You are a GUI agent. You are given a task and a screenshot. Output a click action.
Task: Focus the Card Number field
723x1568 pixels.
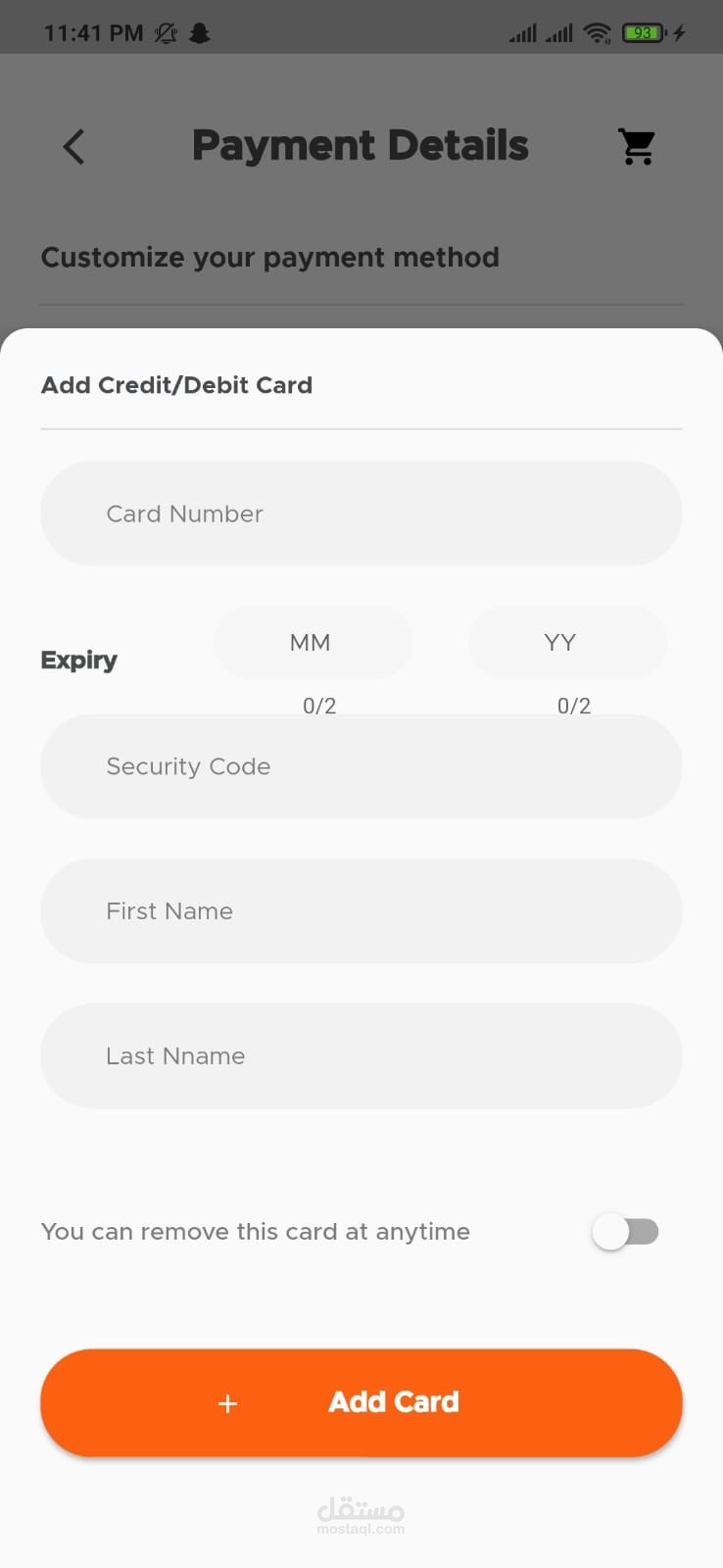point(361,514)
